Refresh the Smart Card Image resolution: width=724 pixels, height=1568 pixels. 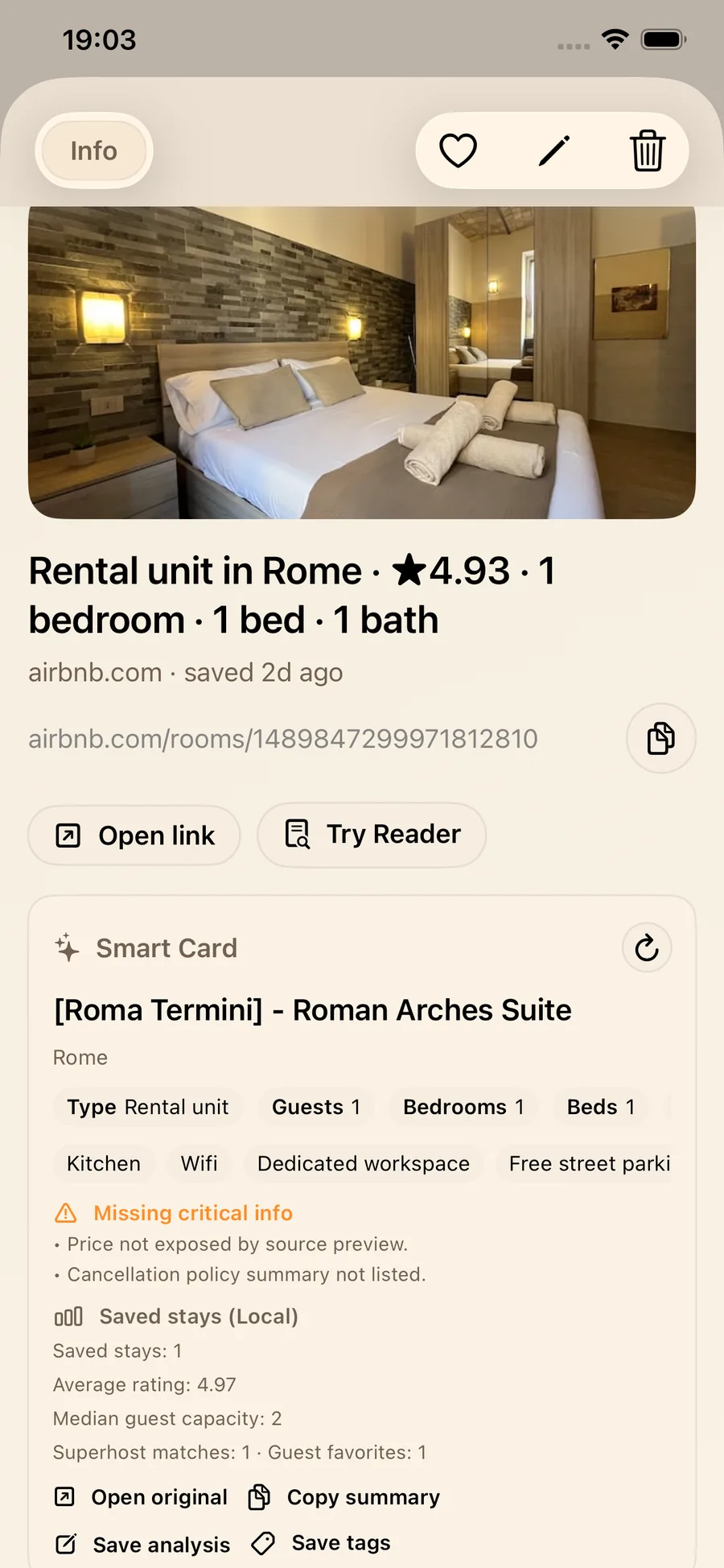pos(647,948)
